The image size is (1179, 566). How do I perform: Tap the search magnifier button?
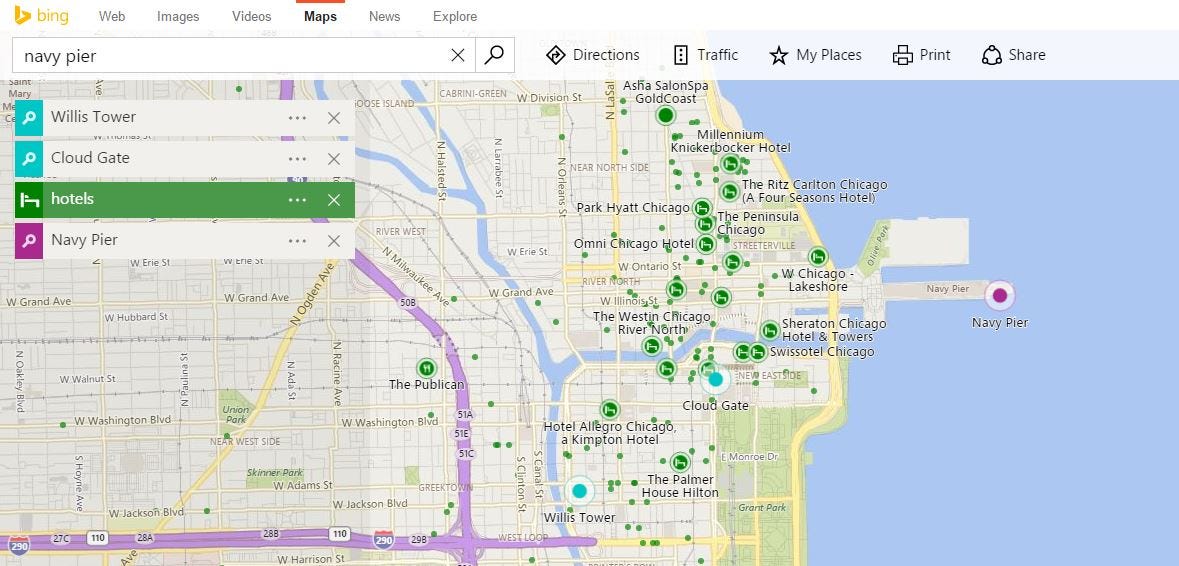pos(494,55)
